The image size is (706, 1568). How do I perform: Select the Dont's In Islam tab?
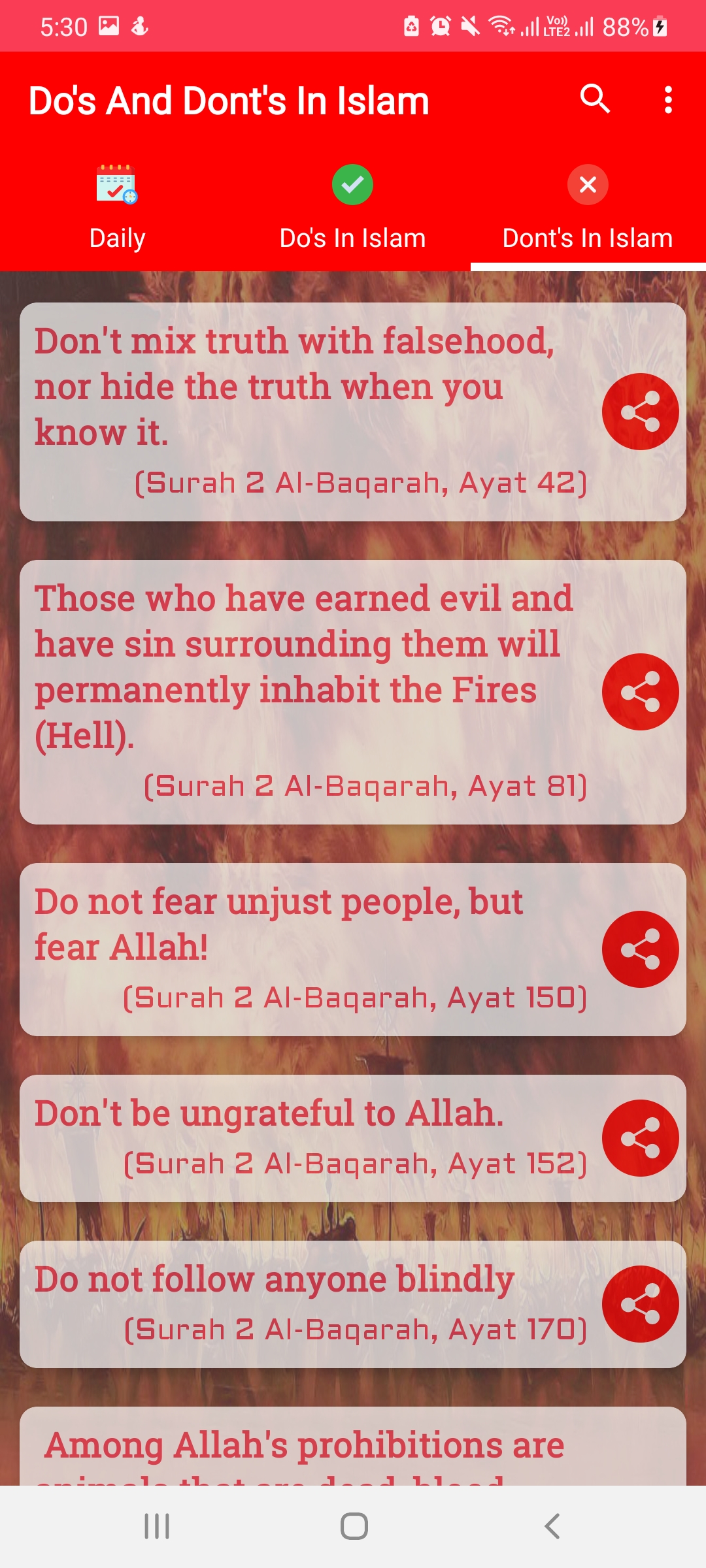click(588, 208)
